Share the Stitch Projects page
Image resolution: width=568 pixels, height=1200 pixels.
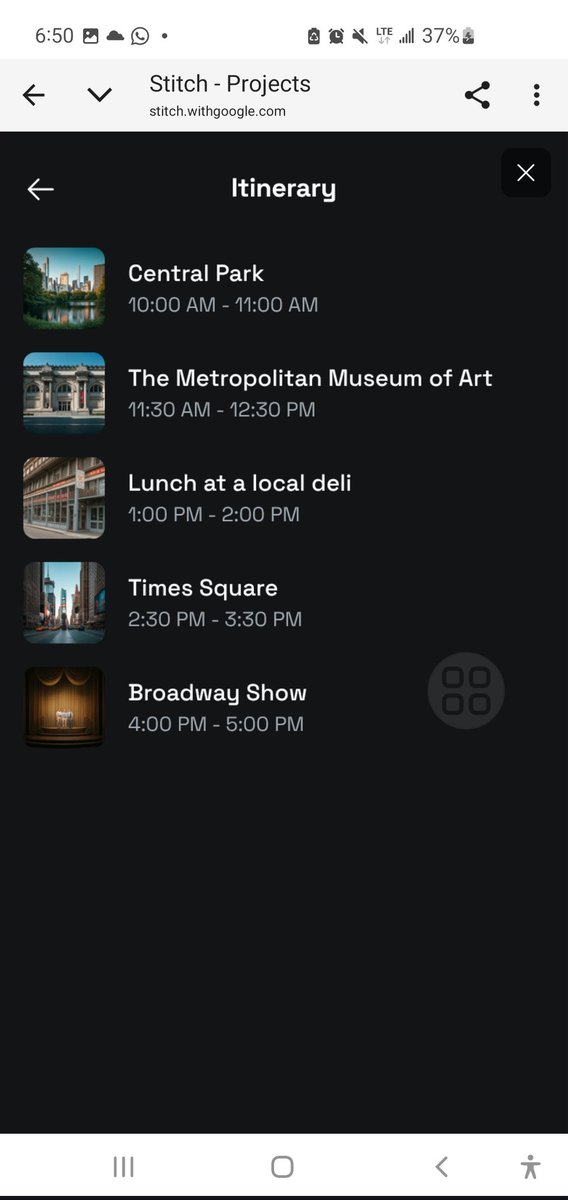pos(477,95)
